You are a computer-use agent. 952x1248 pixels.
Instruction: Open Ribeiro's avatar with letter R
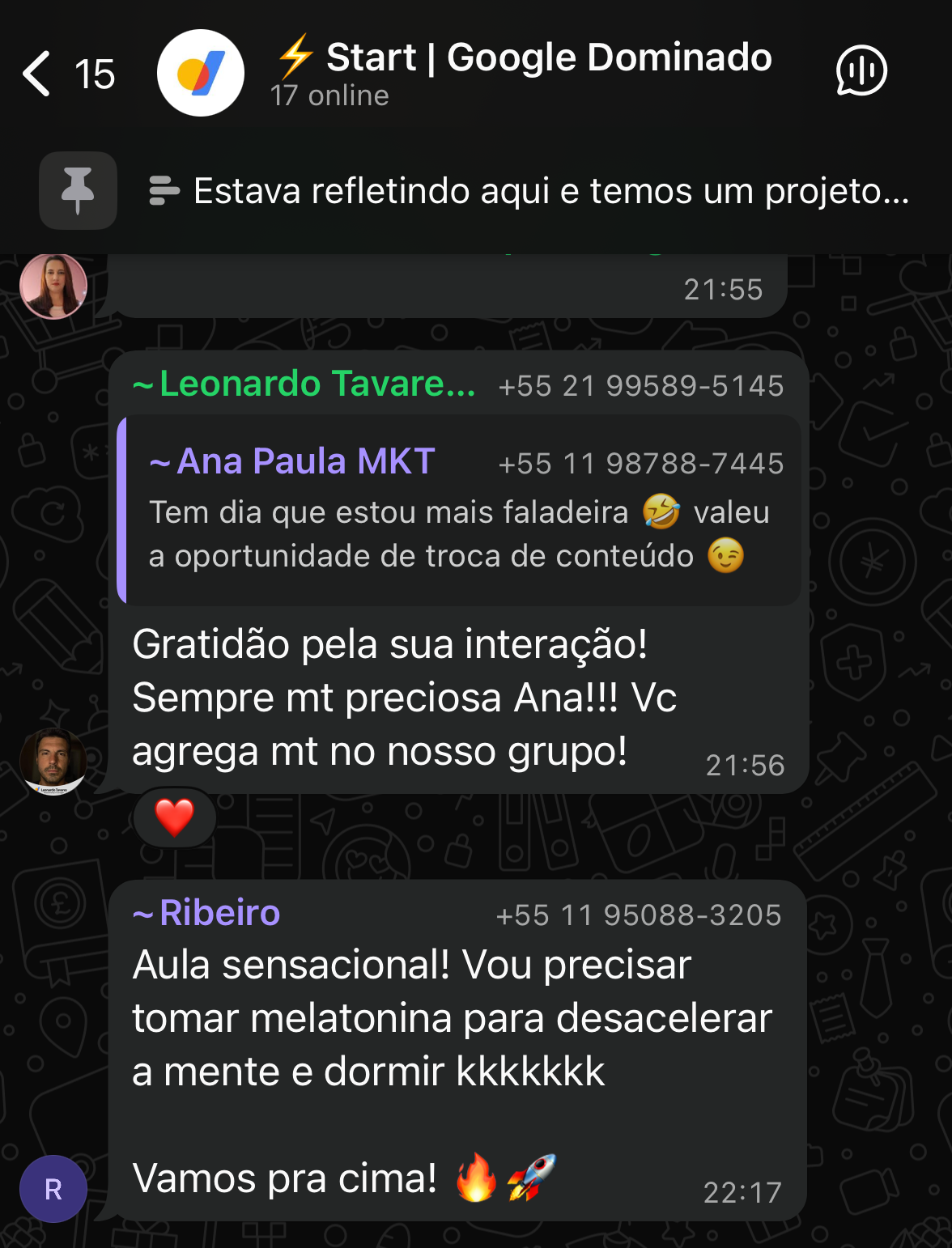53,1188
